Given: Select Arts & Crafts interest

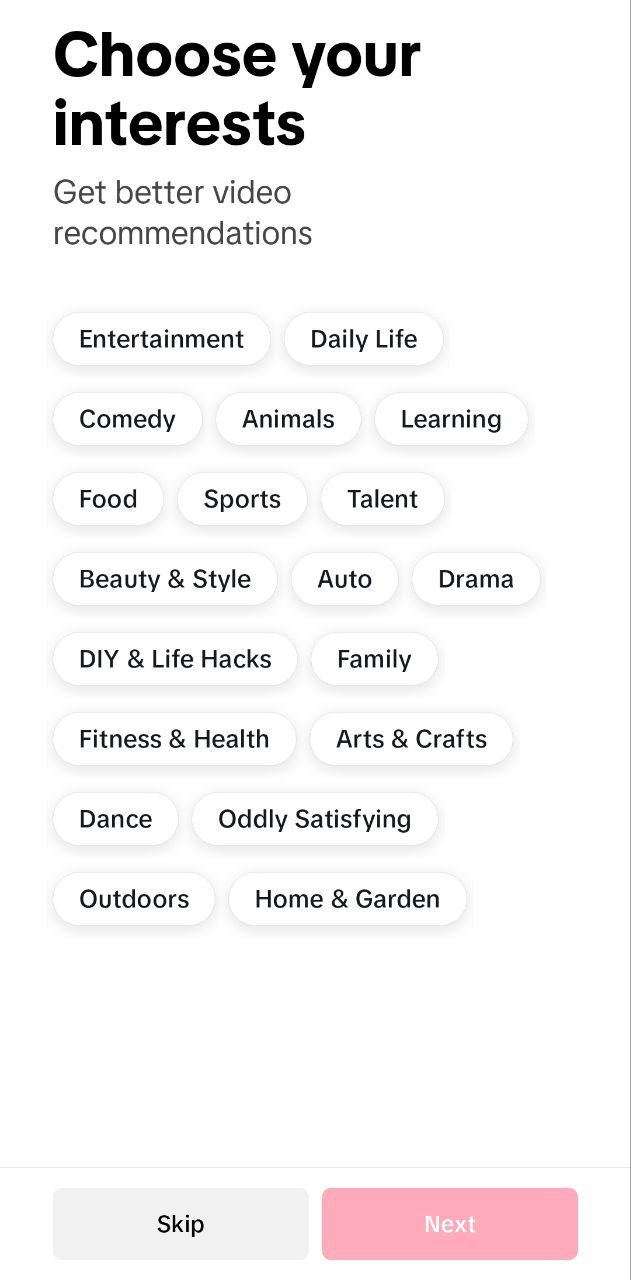Looking at the screenshot, I should coord(411,739).
